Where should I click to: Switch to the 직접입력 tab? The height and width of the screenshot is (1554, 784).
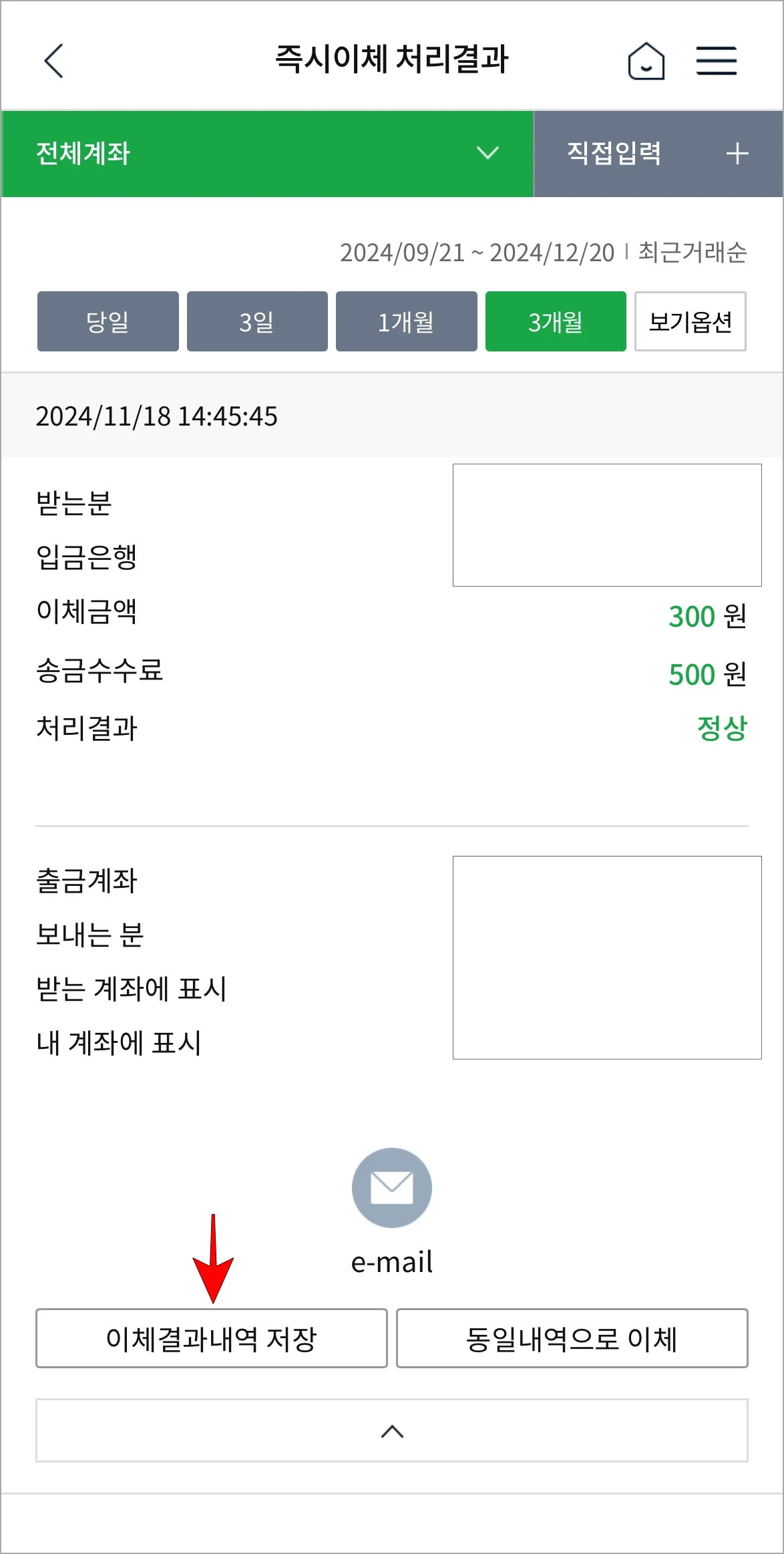pos(614,153)
